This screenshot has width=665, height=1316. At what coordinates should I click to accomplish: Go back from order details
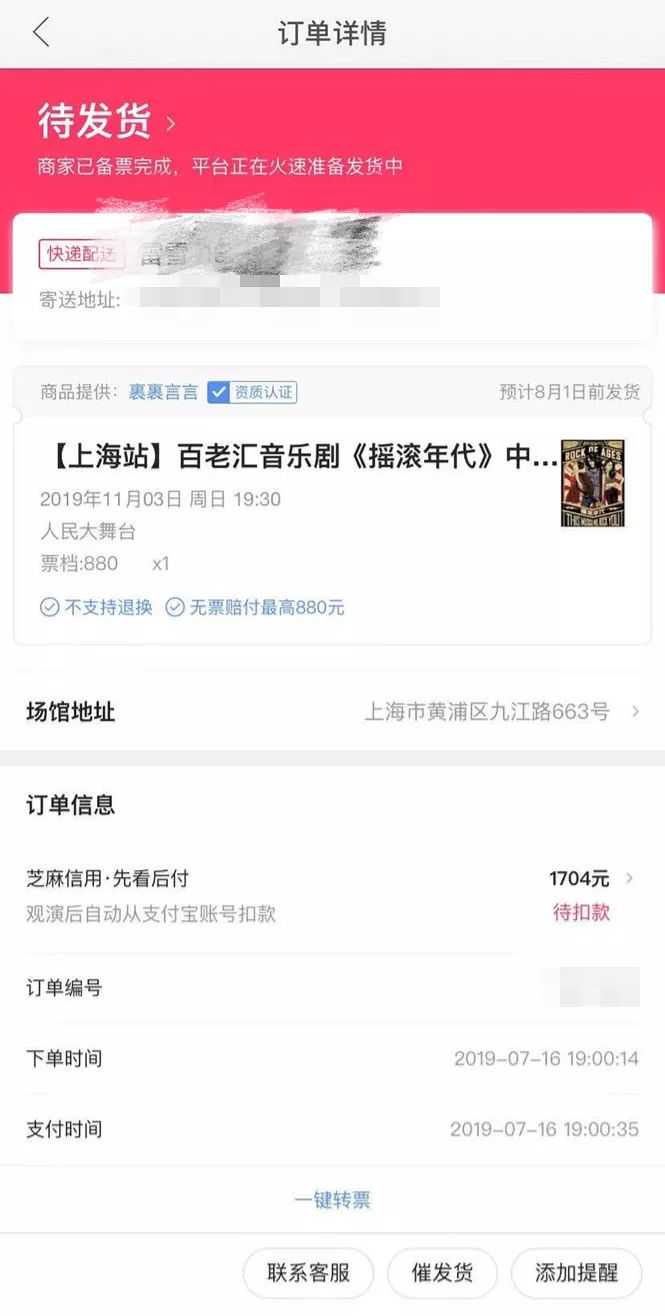(x=41, y=32)
